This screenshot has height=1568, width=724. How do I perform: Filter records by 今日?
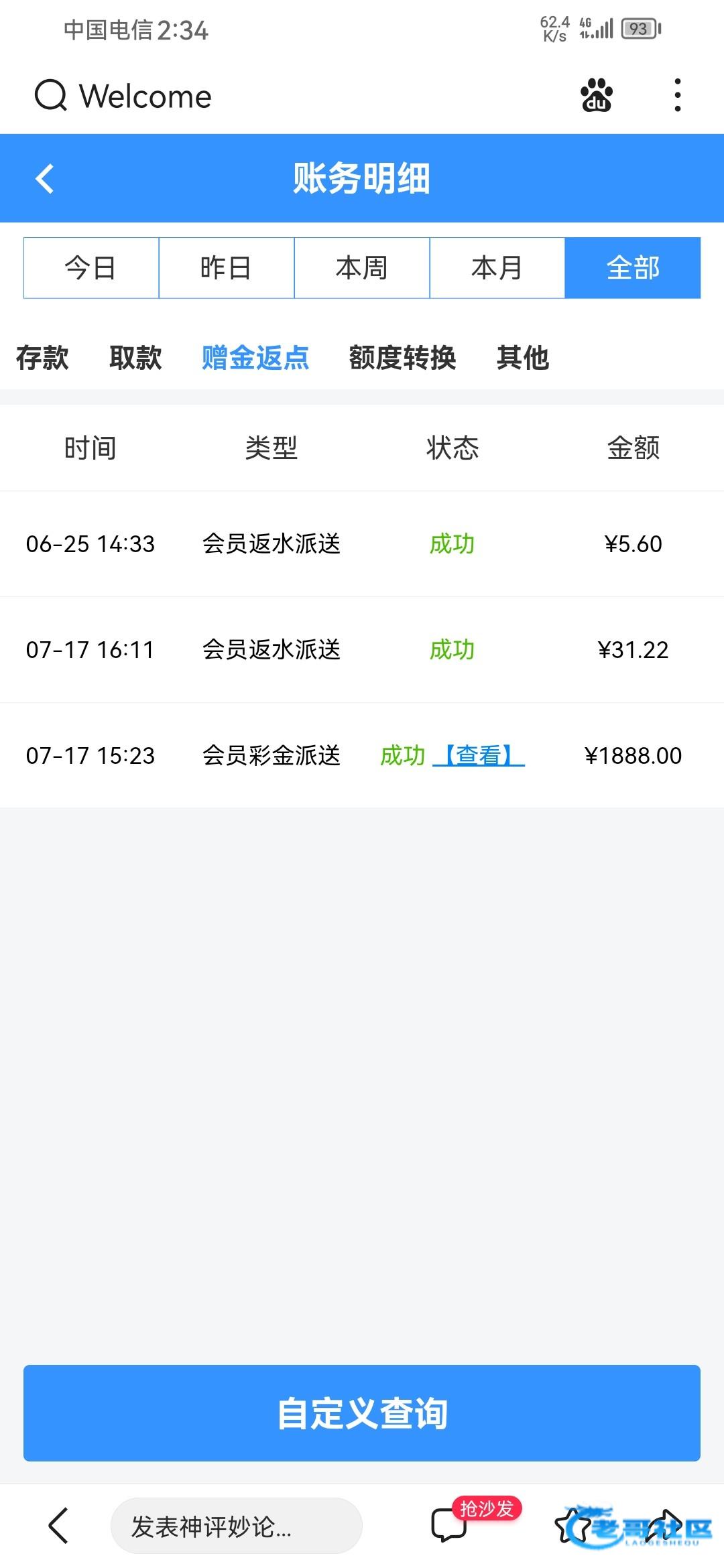click(x=91, y=268)
